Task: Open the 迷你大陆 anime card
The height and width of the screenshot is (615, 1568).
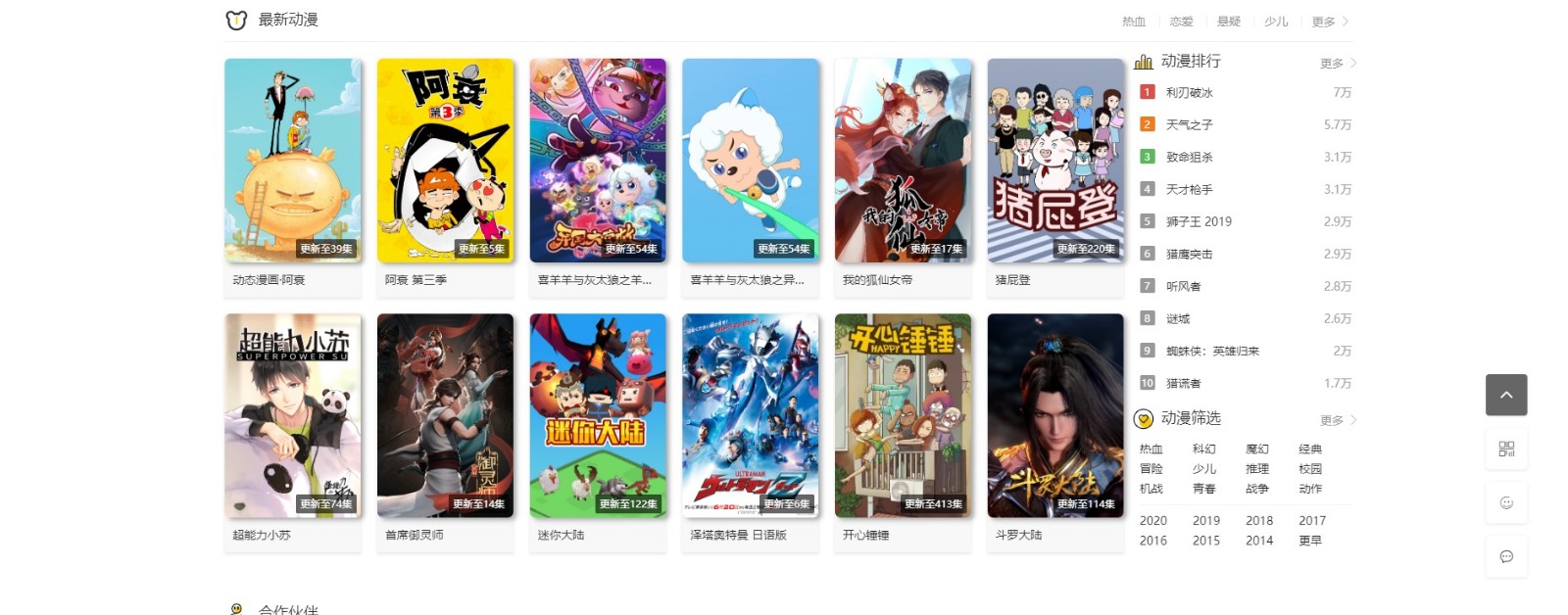Action: tap(598, 416)
